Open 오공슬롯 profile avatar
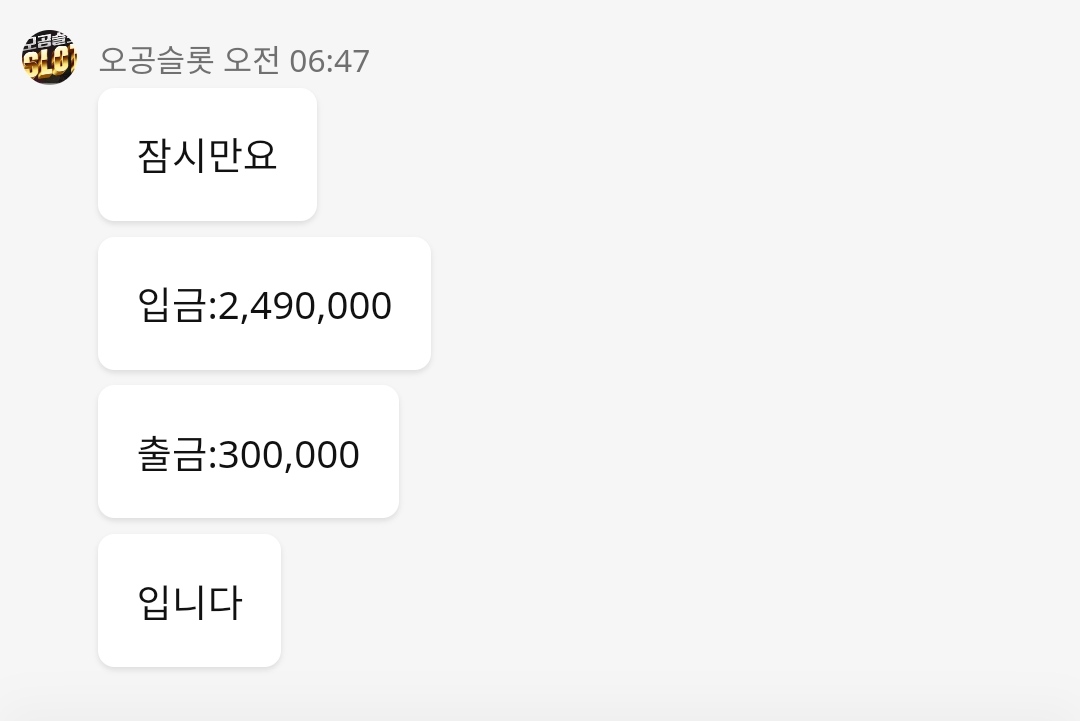1080x721 pixels. [x=49, y=57]
